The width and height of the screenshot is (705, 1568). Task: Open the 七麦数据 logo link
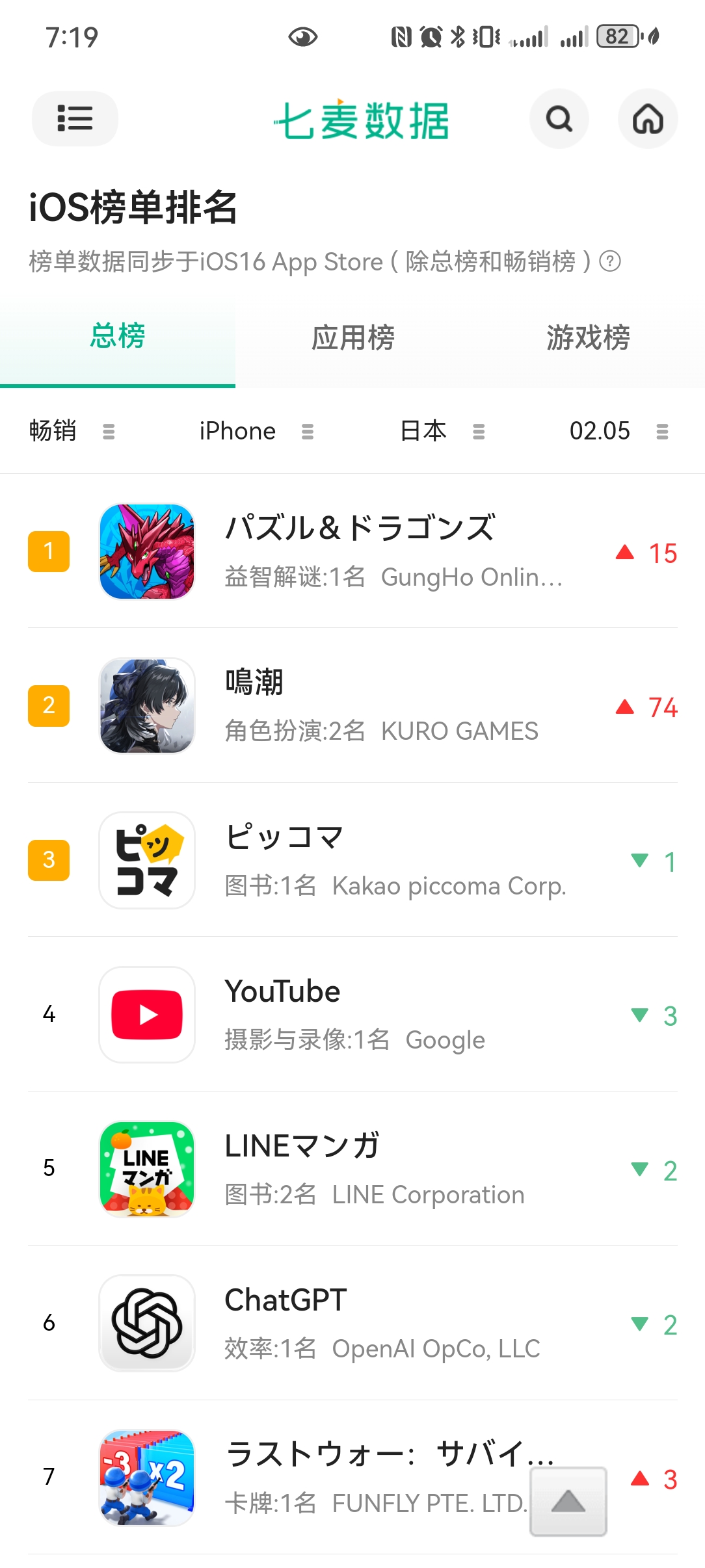click(361, 120)
